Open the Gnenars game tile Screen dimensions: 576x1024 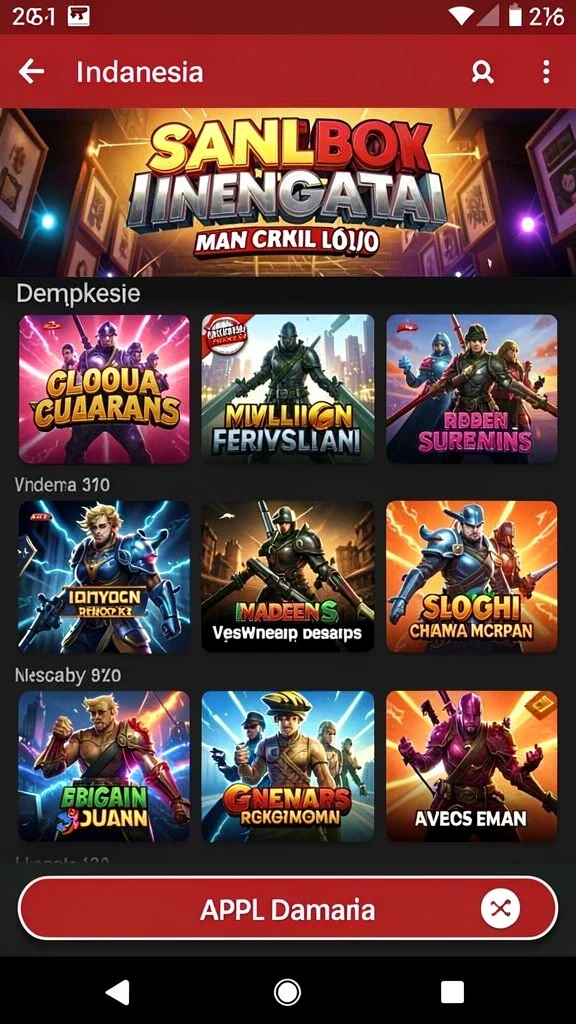point(288,766)
